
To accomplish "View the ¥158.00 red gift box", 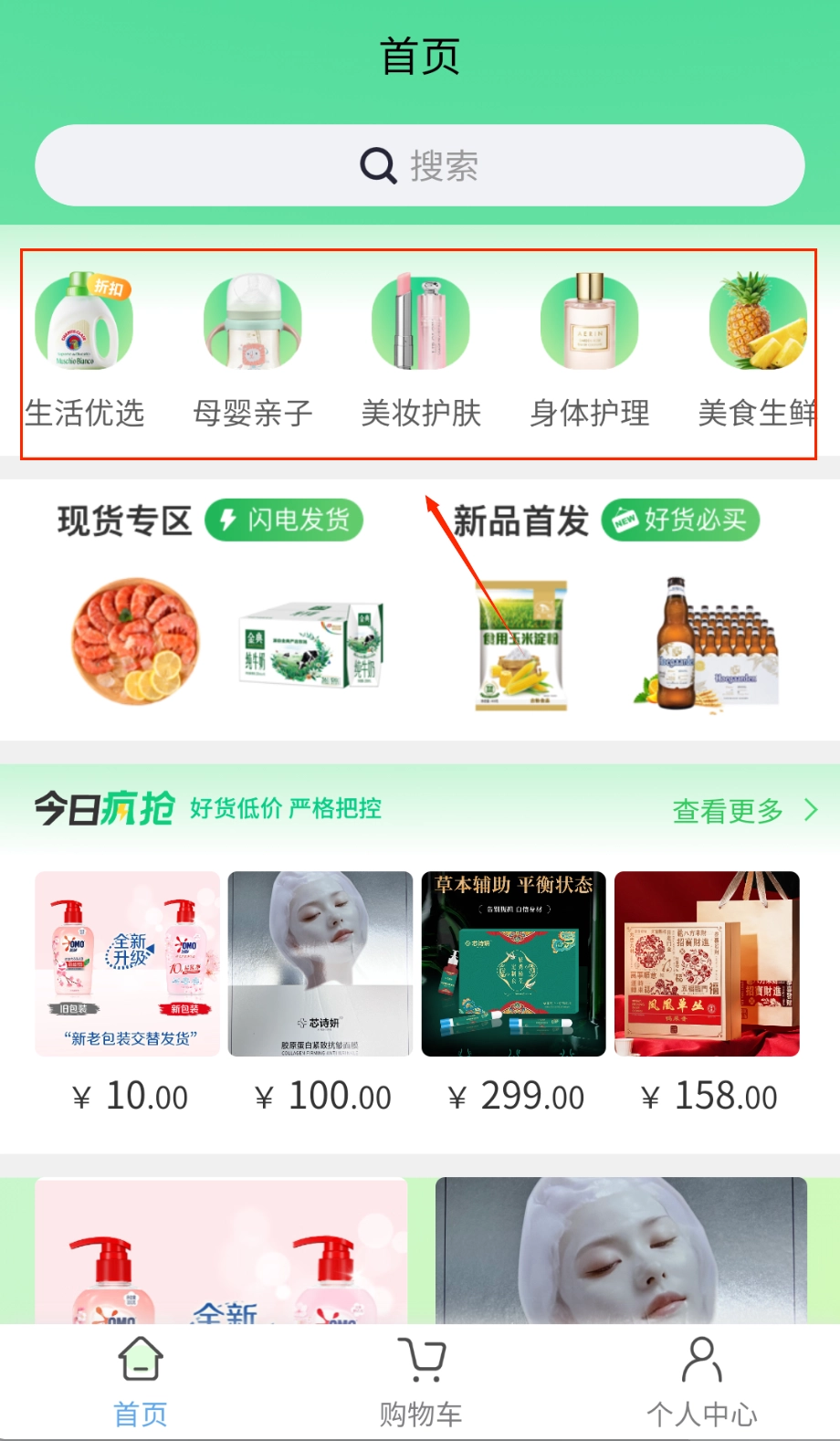I will (707, 963).
